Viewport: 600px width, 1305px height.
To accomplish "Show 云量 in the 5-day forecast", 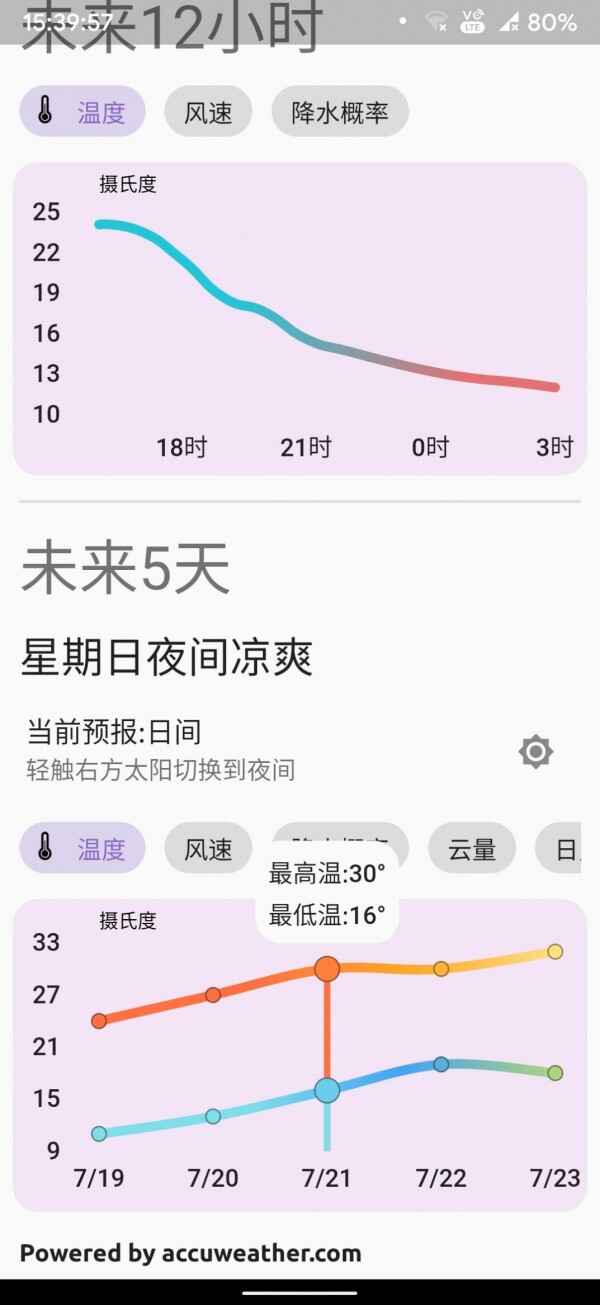I will [x=472, y=849].
